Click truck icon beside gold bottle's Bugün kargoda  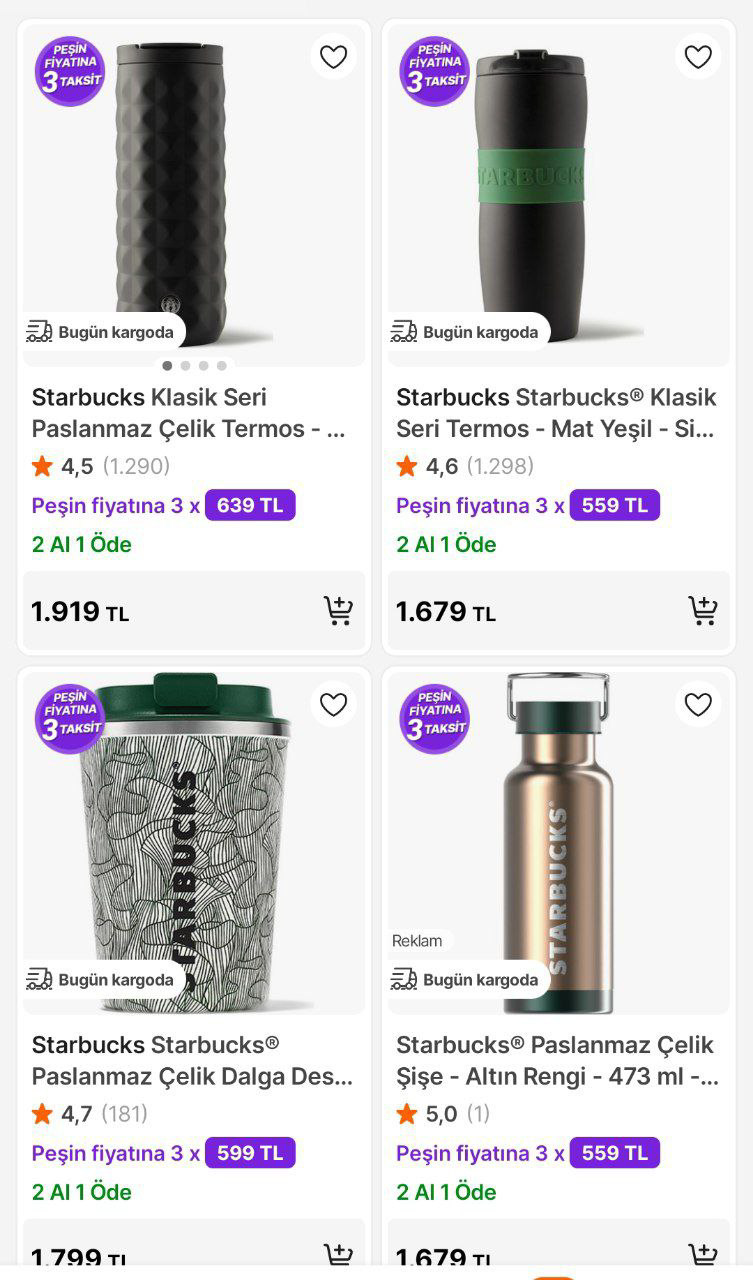[406, 980]
